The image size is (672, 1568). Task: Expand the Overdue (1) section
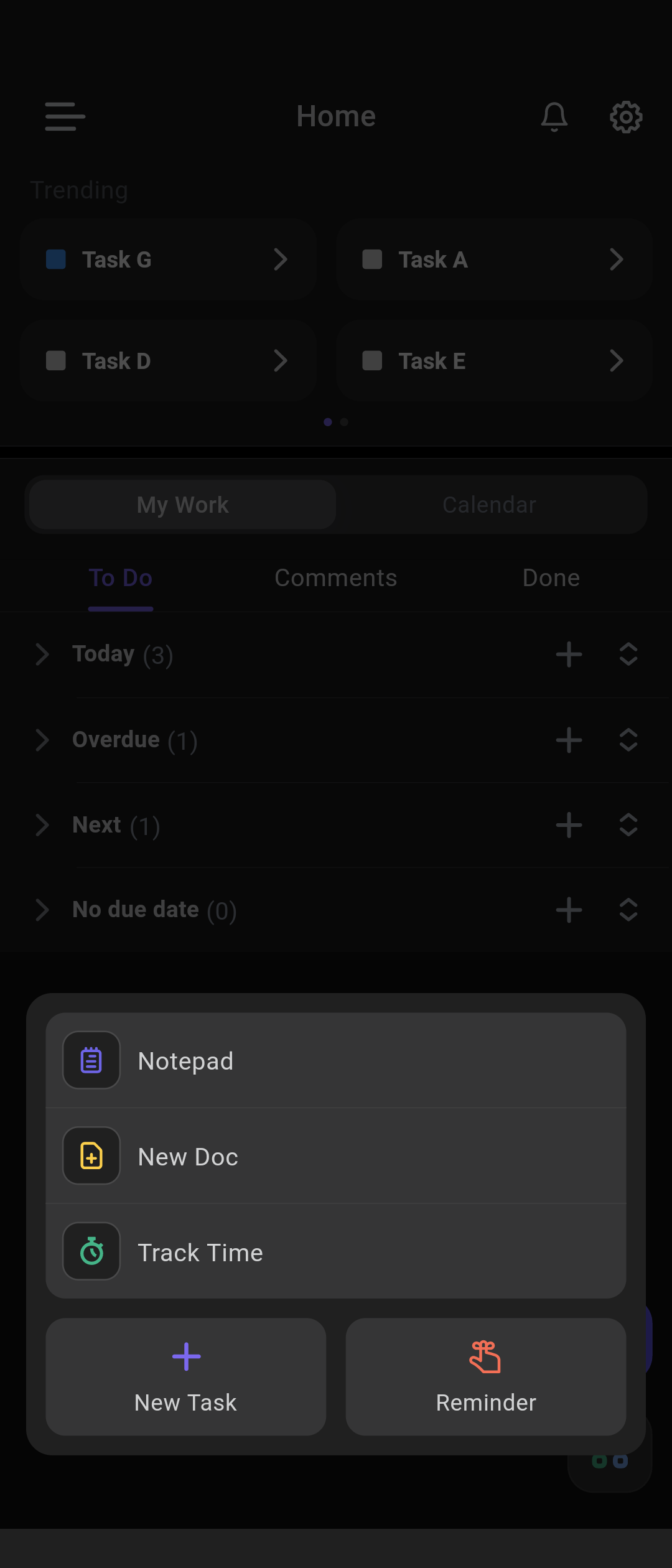click(x=43, y=740)
